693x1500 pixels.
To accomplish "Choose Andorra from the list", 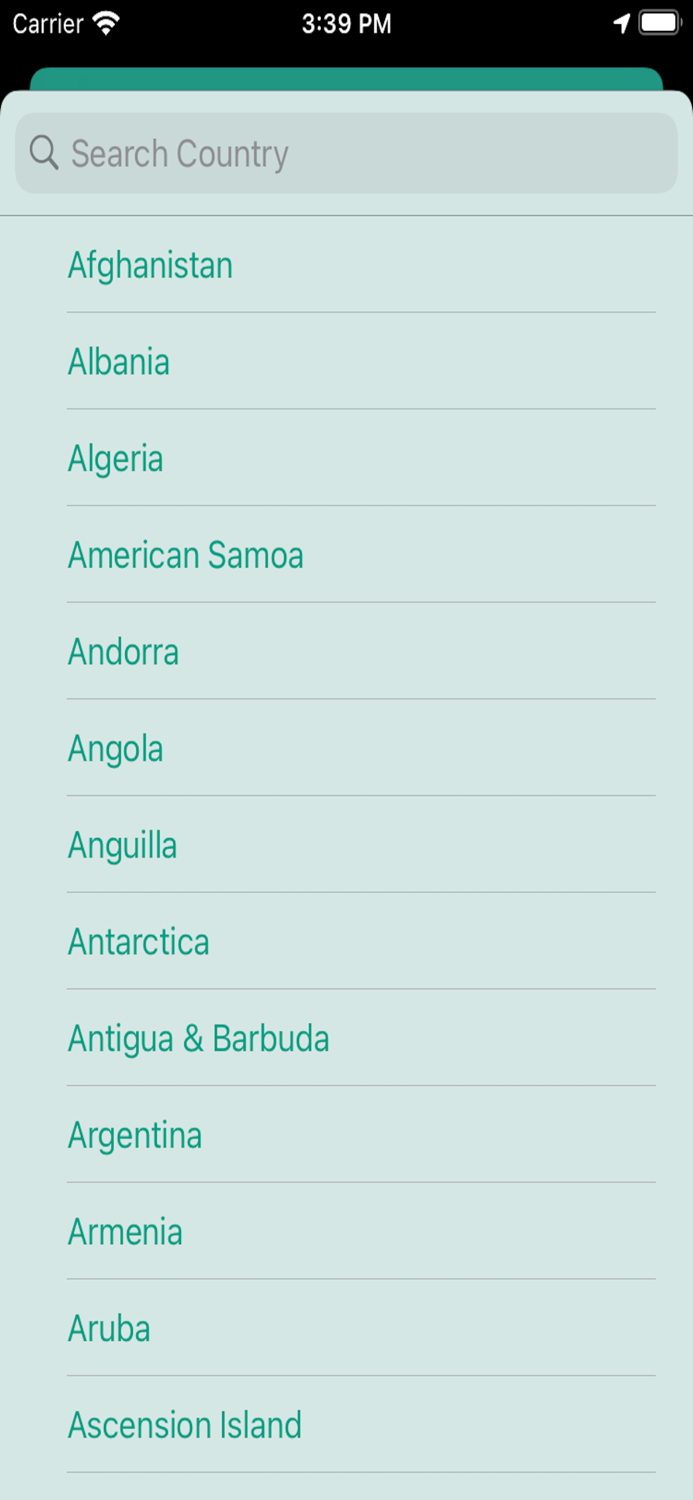I will tap(124, 652).
